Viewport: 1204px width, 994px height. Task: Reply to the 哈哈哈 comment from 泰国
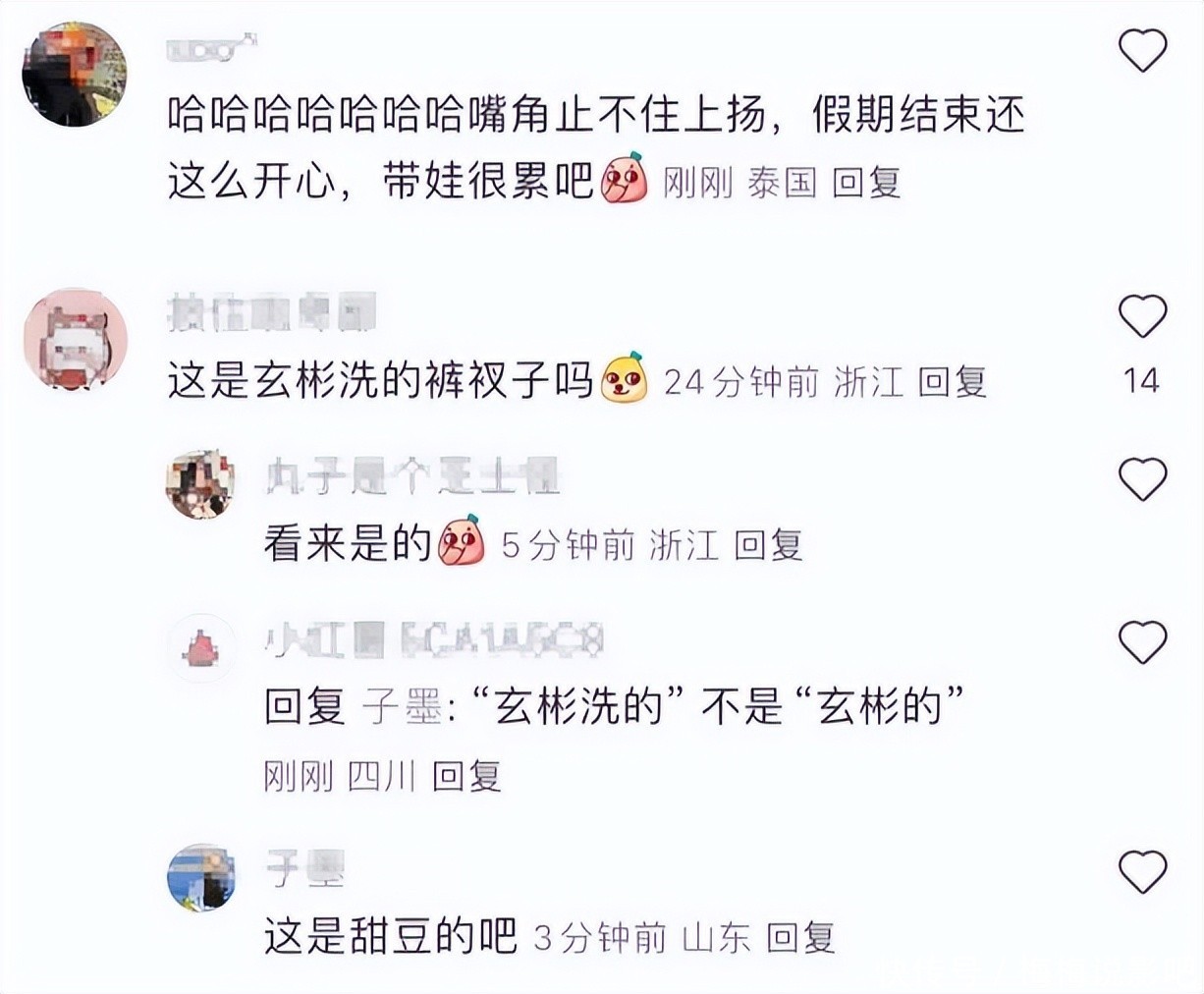pos(866,183)
